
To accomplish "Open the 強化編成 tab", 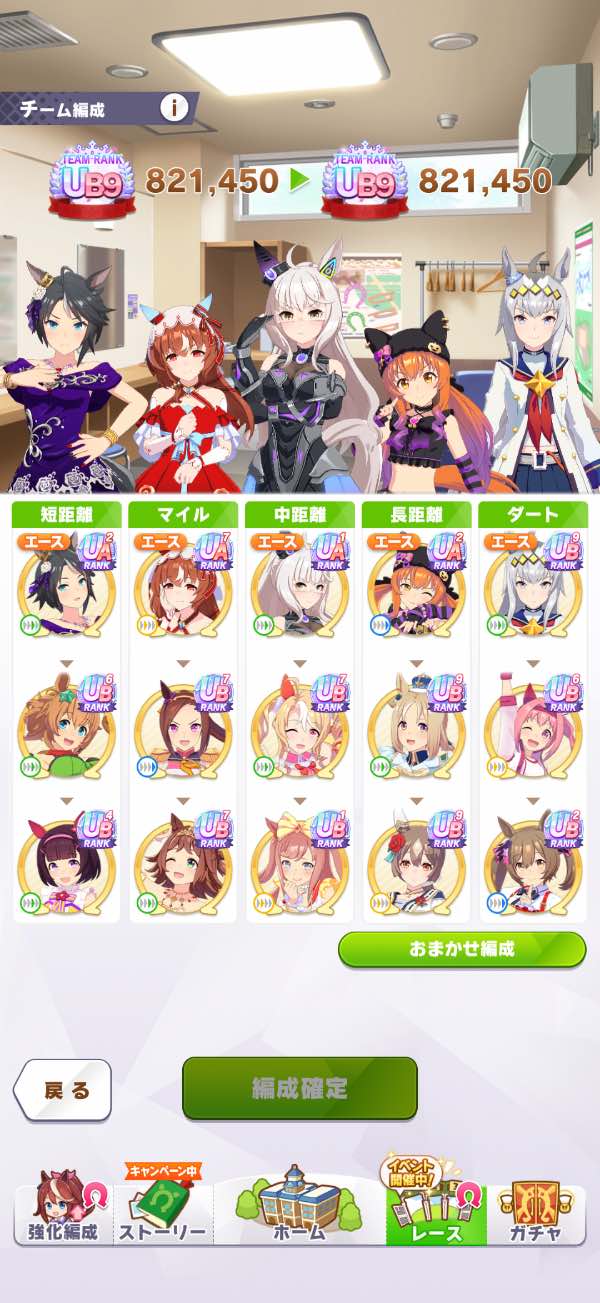I will coord(63,1211).
